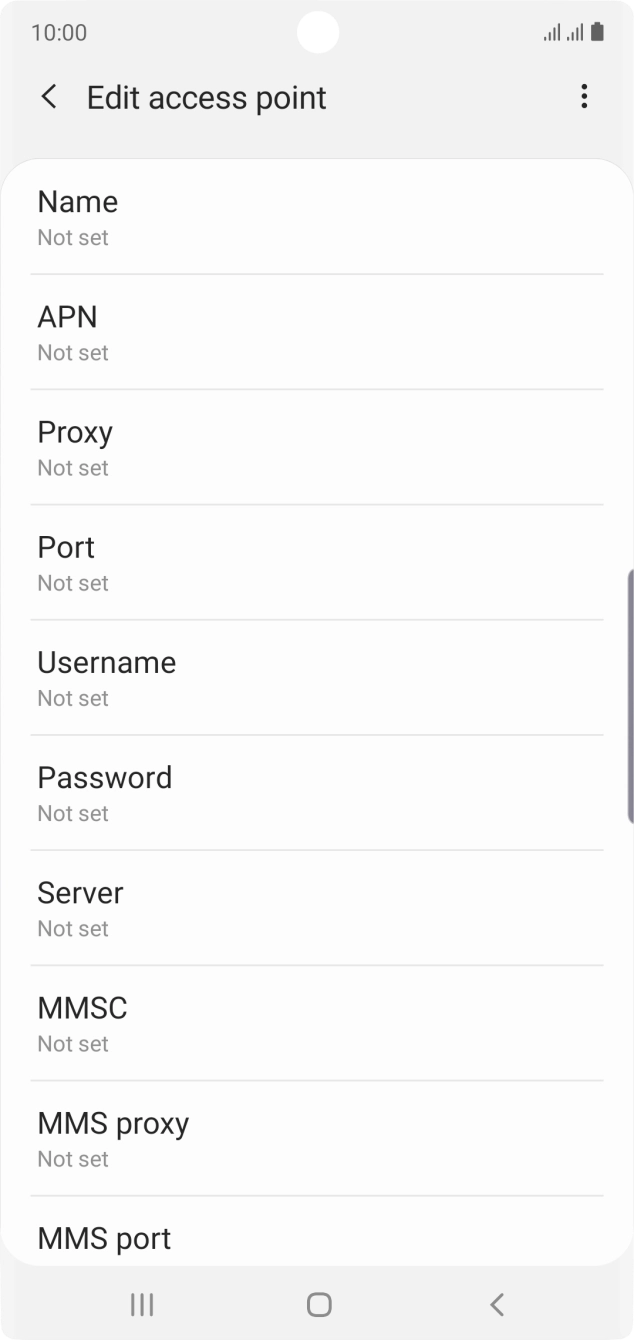The height and width of the screenshot is (1340, 634).
Task: Edit the Name field
Action: [316, 217]
